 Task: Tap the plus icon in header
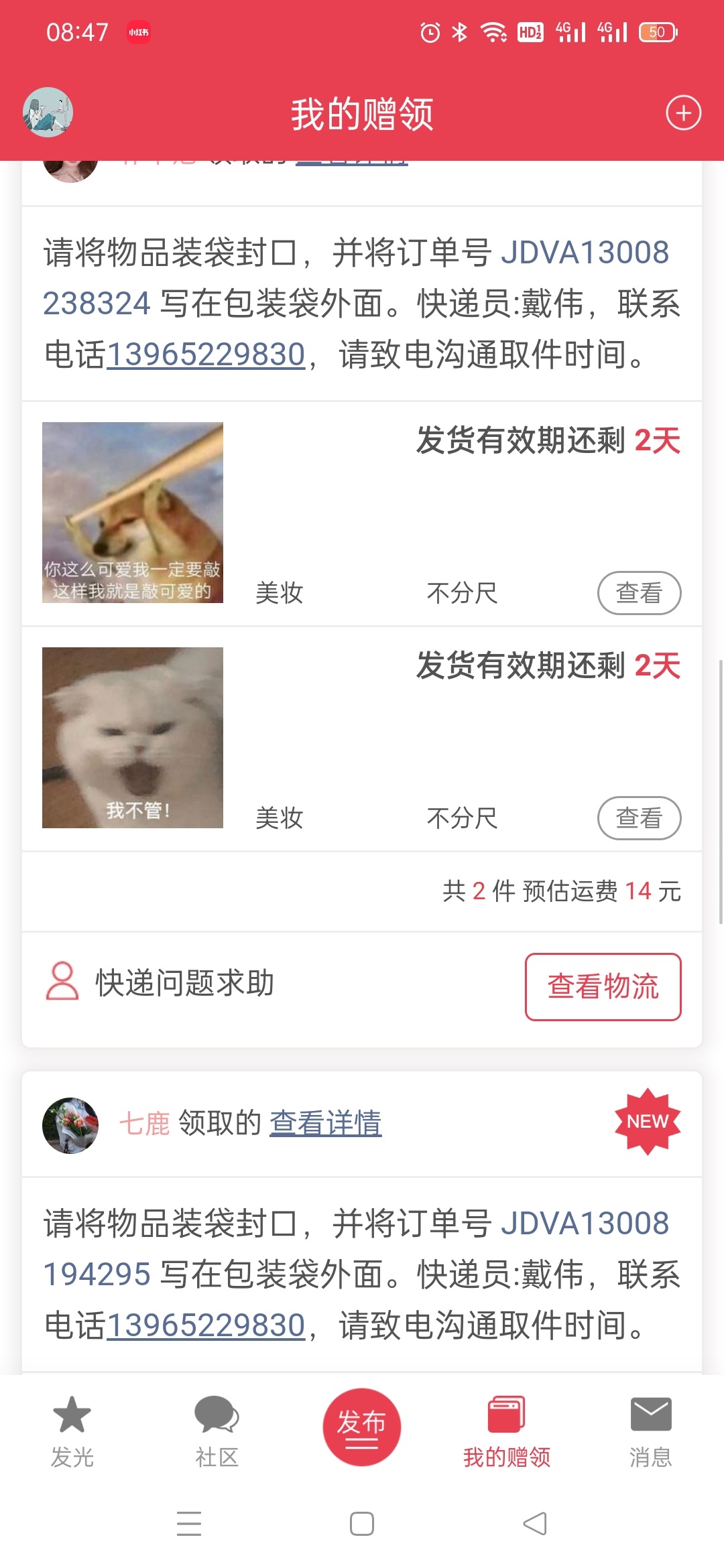(683, 113)
